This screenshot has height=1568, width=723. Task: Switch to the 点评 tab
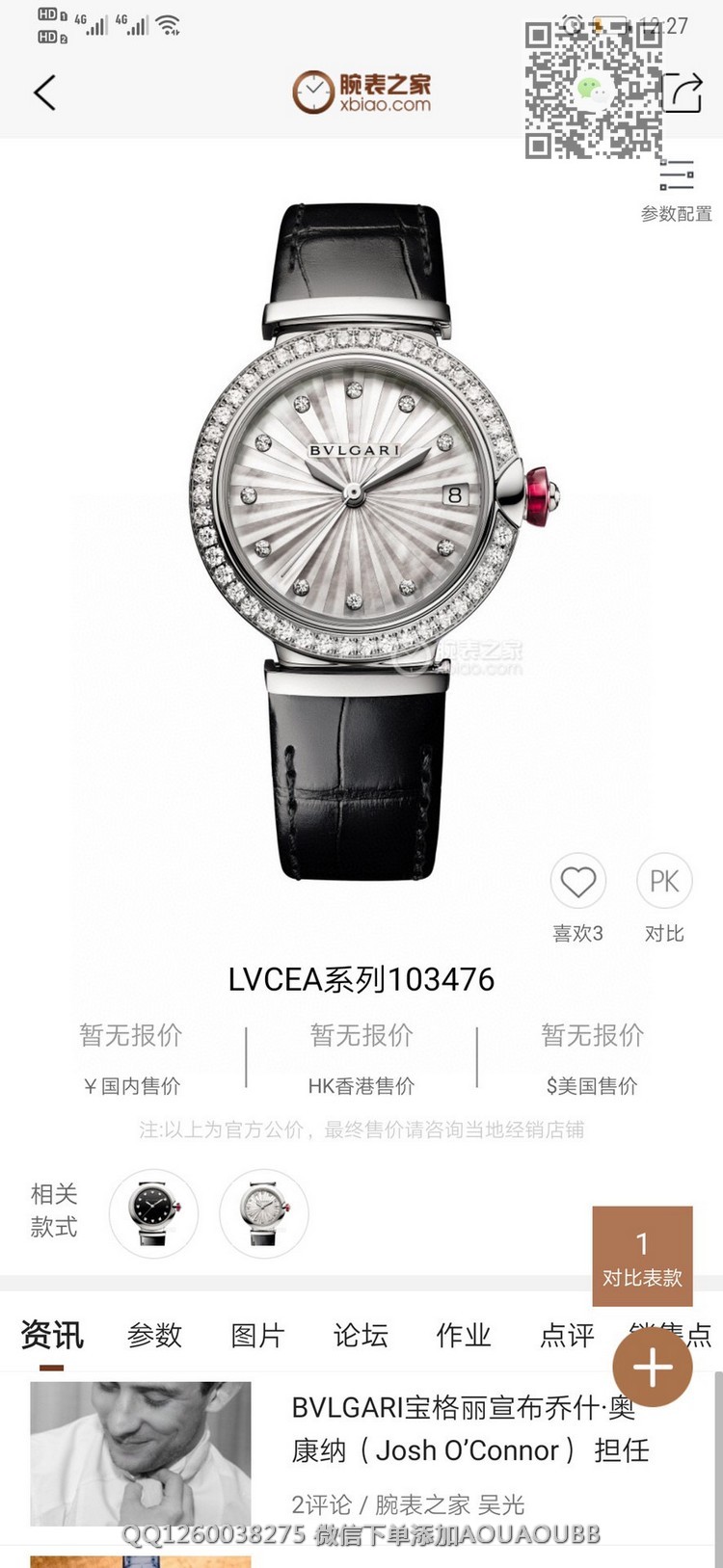567,1335
